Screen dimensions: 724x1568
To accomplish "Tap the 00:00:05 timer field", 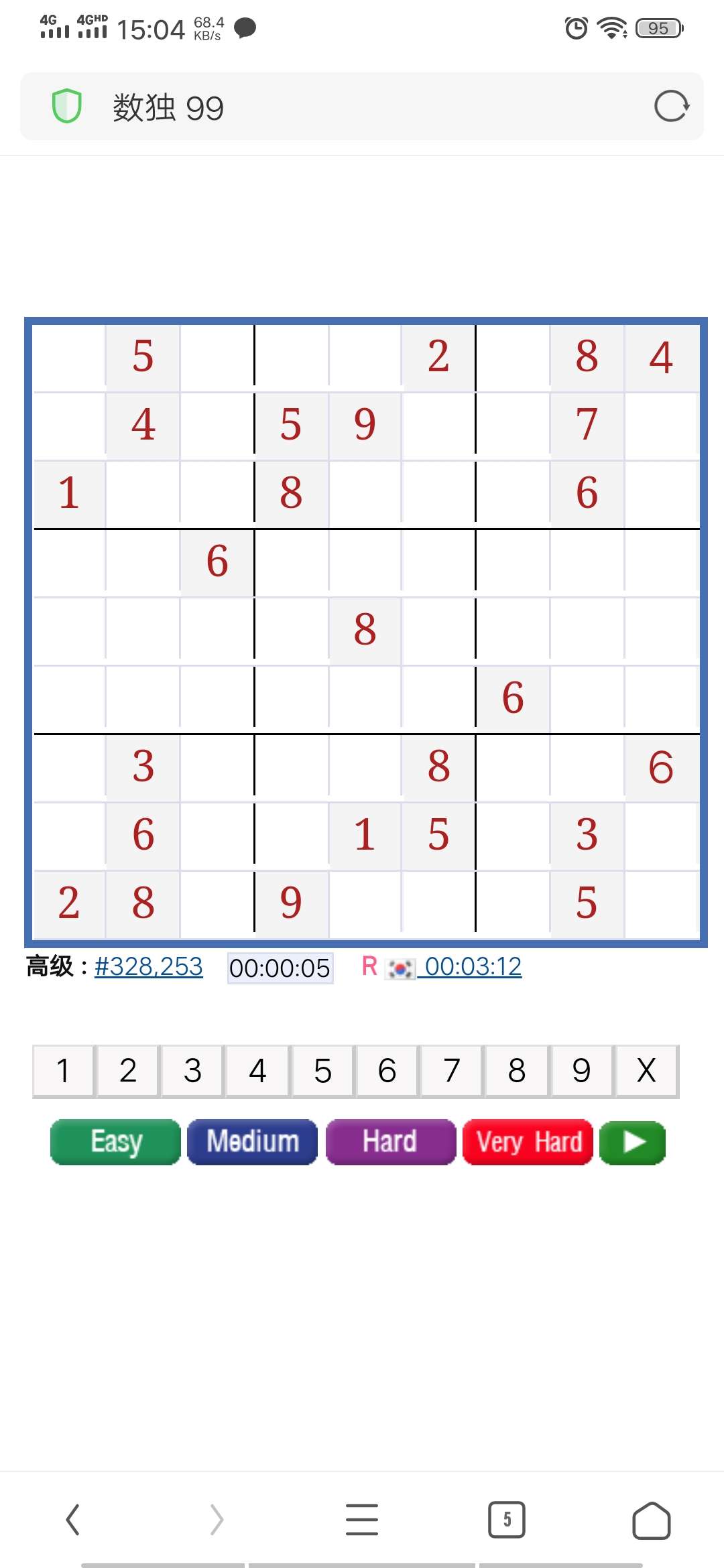I will 280,968.
